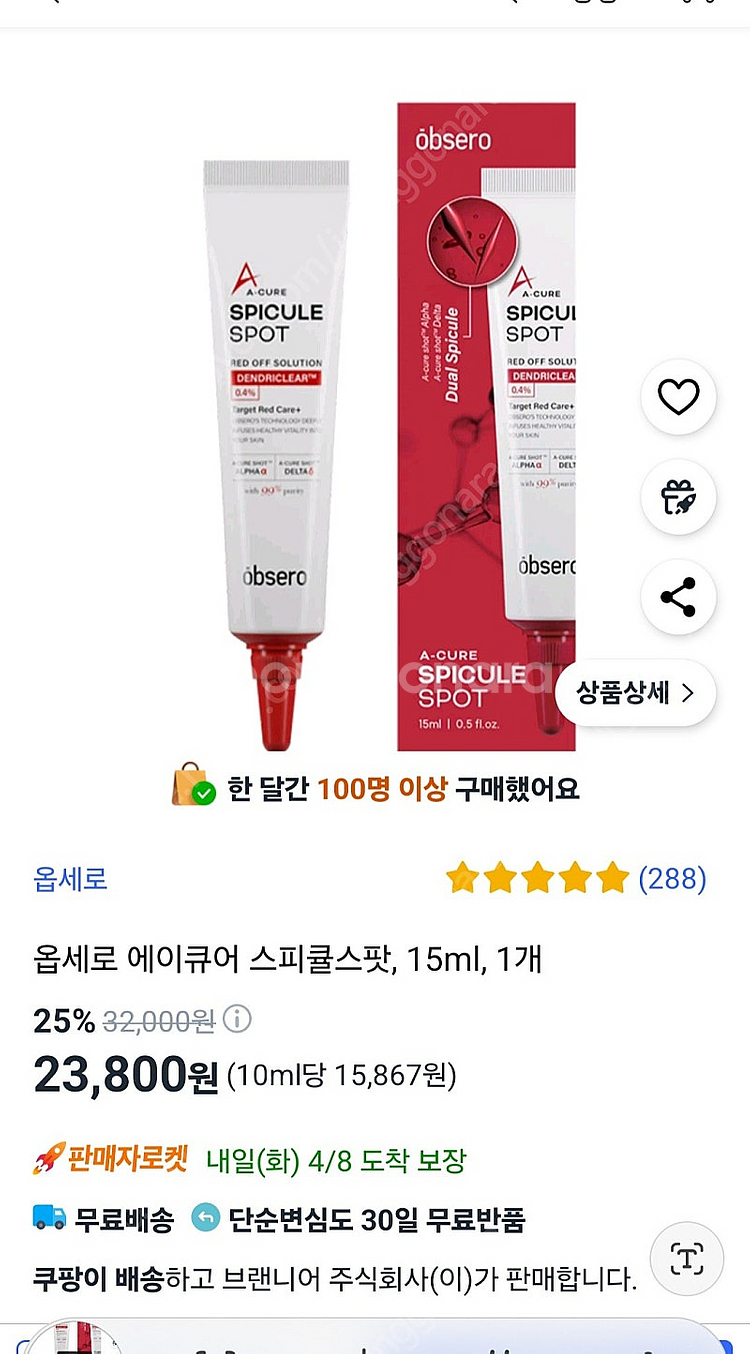
Task: Add product to wishlist with heart icon
Action: 678,399
